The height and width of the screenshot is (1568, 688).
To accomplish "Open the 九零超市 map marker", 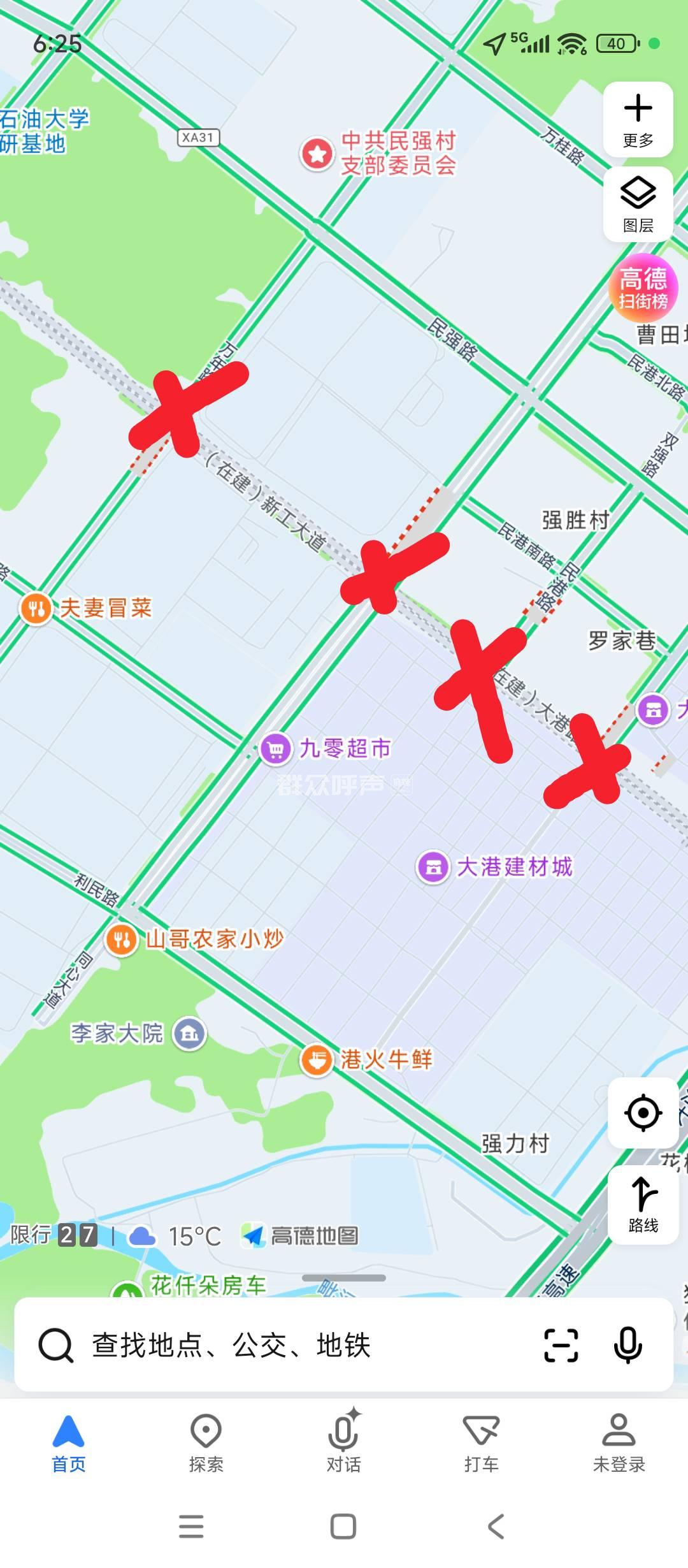I will [275, 748].
